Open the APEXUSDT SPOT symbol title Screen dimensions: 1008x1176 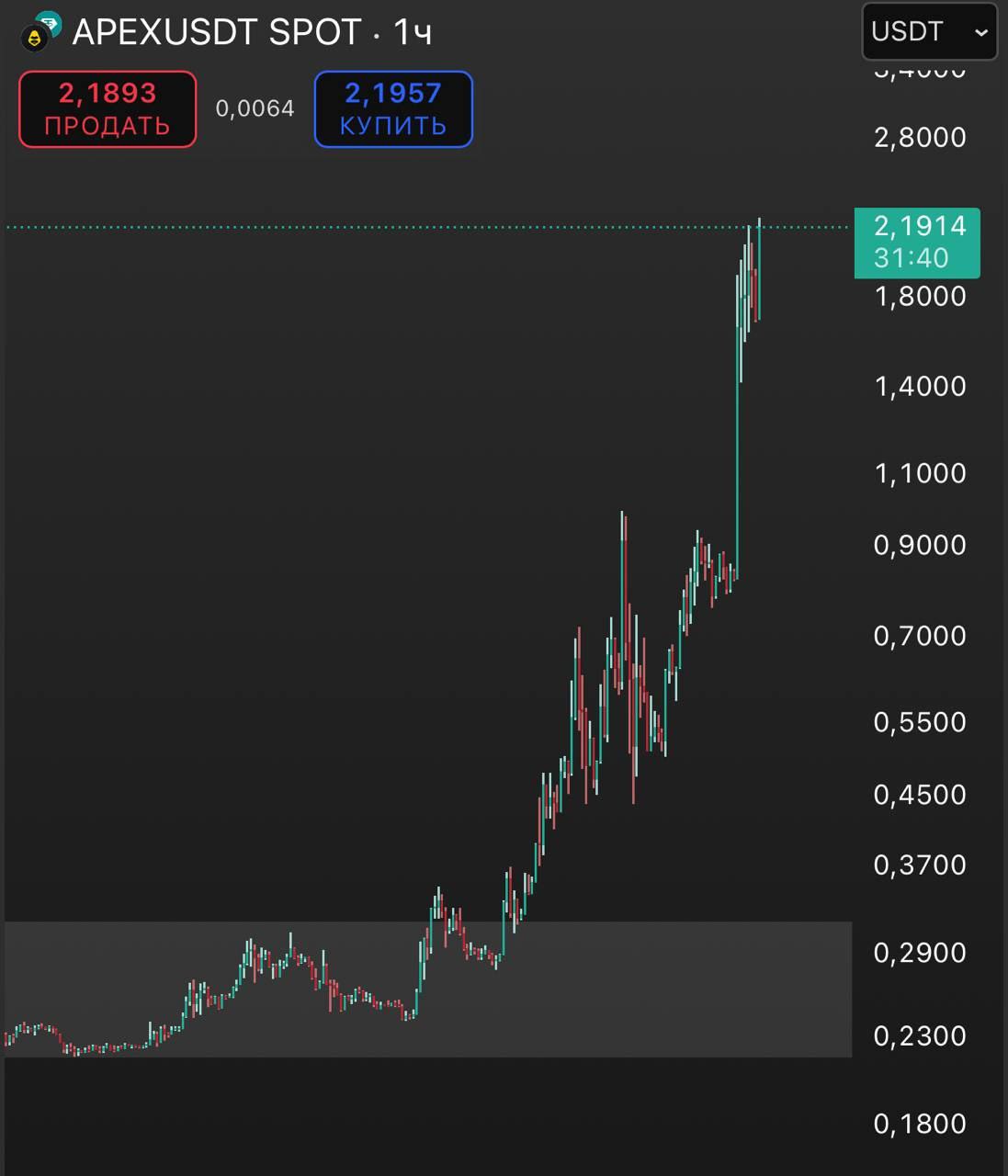coord(217,32)
